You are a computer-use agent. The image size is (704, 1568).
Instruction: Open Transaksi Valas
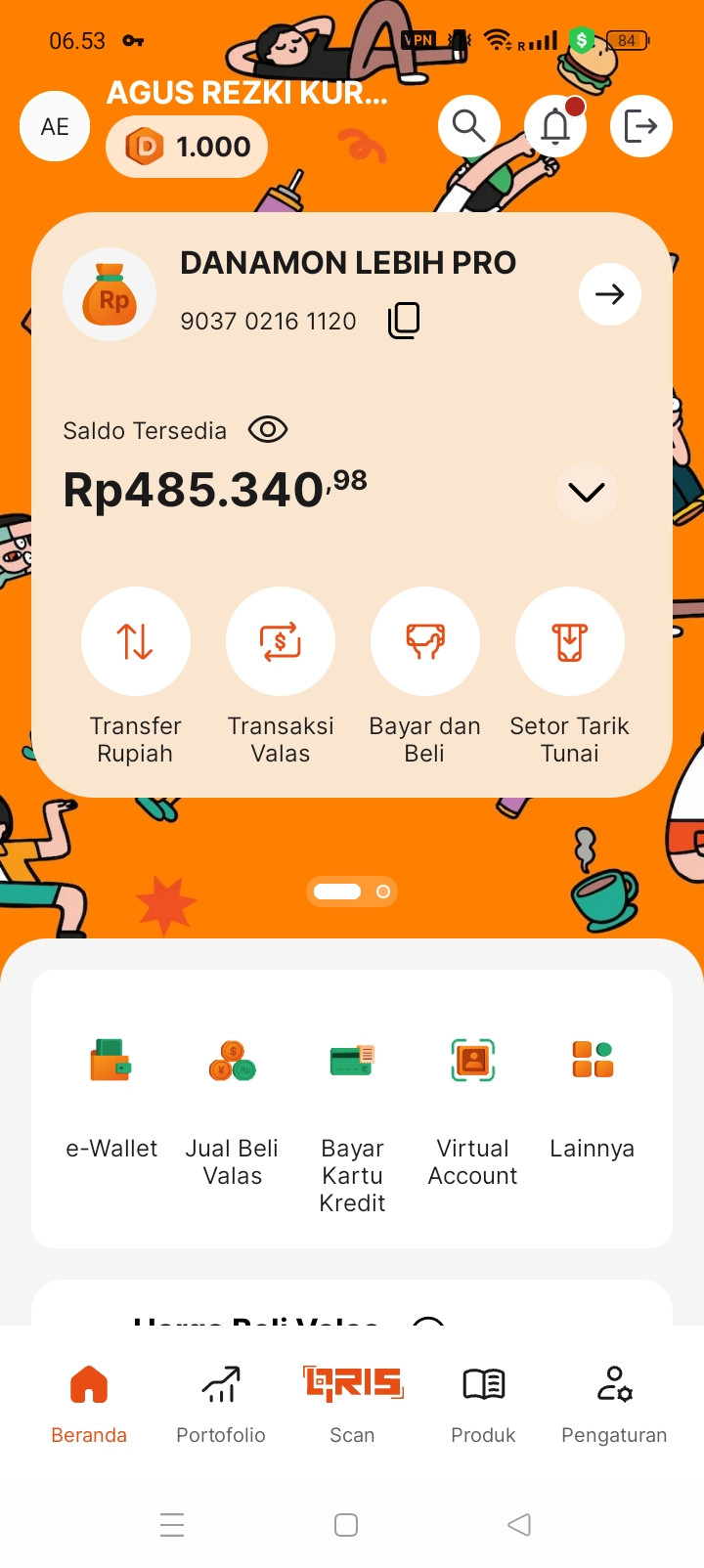pyautogui.click(x=281, y=676)
